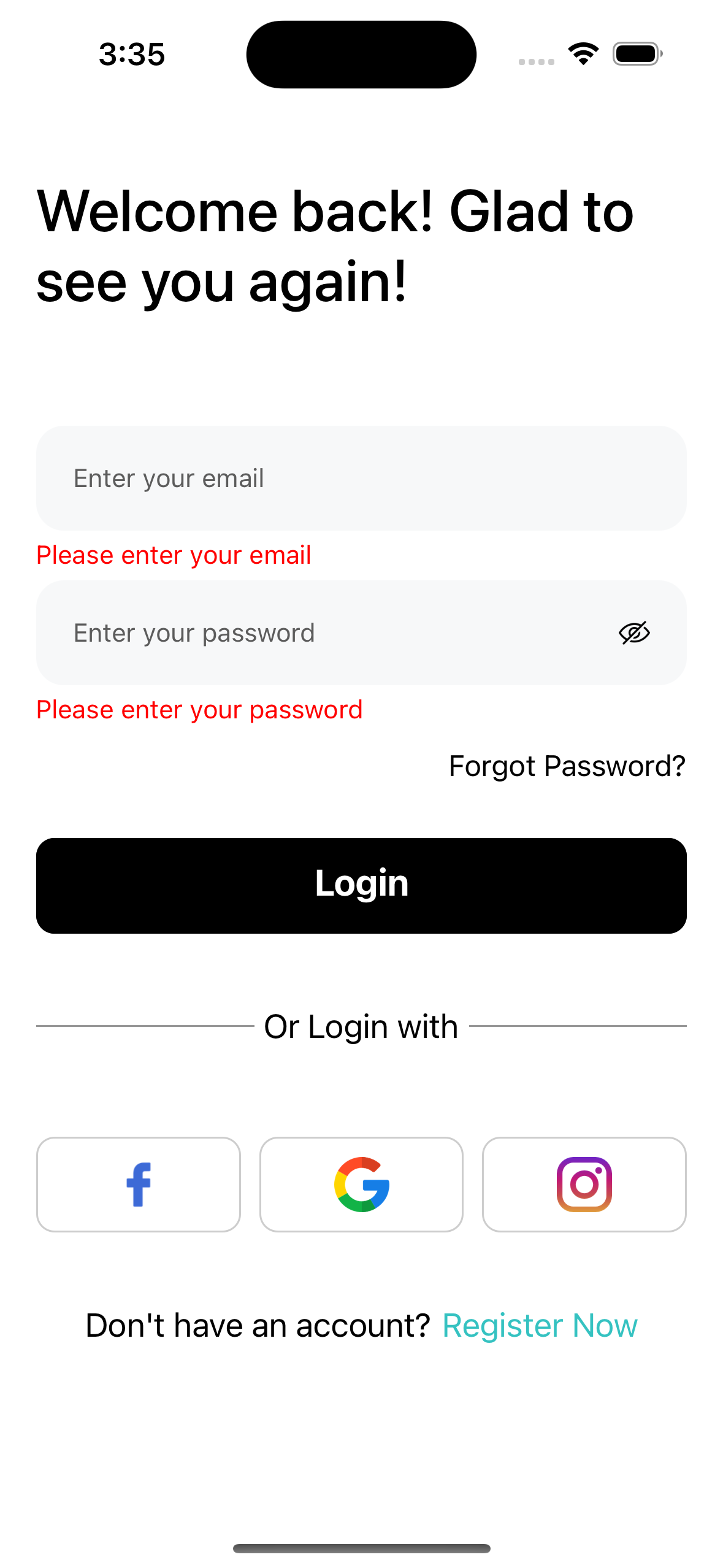
Task: Focus the password entry field
Action: [307, 632]
